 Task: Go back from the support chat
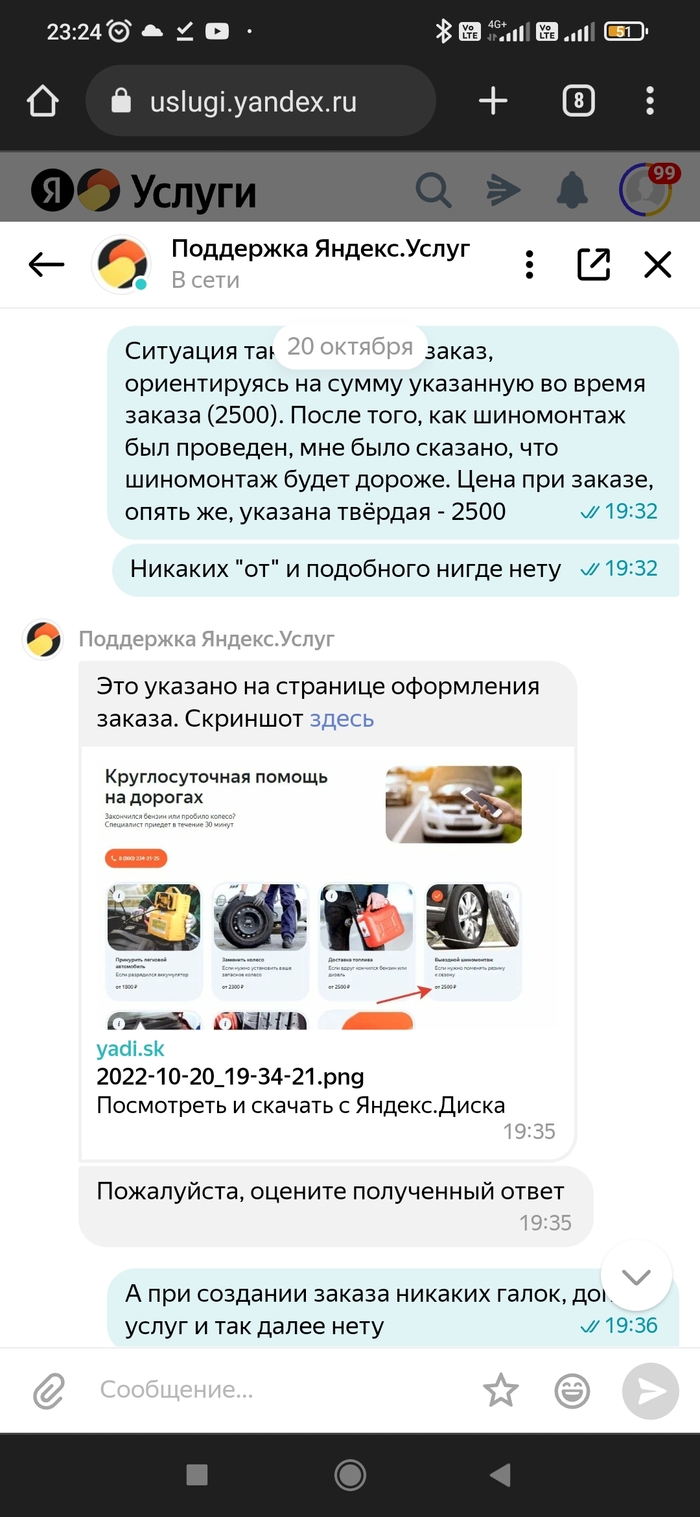[46, 265]
